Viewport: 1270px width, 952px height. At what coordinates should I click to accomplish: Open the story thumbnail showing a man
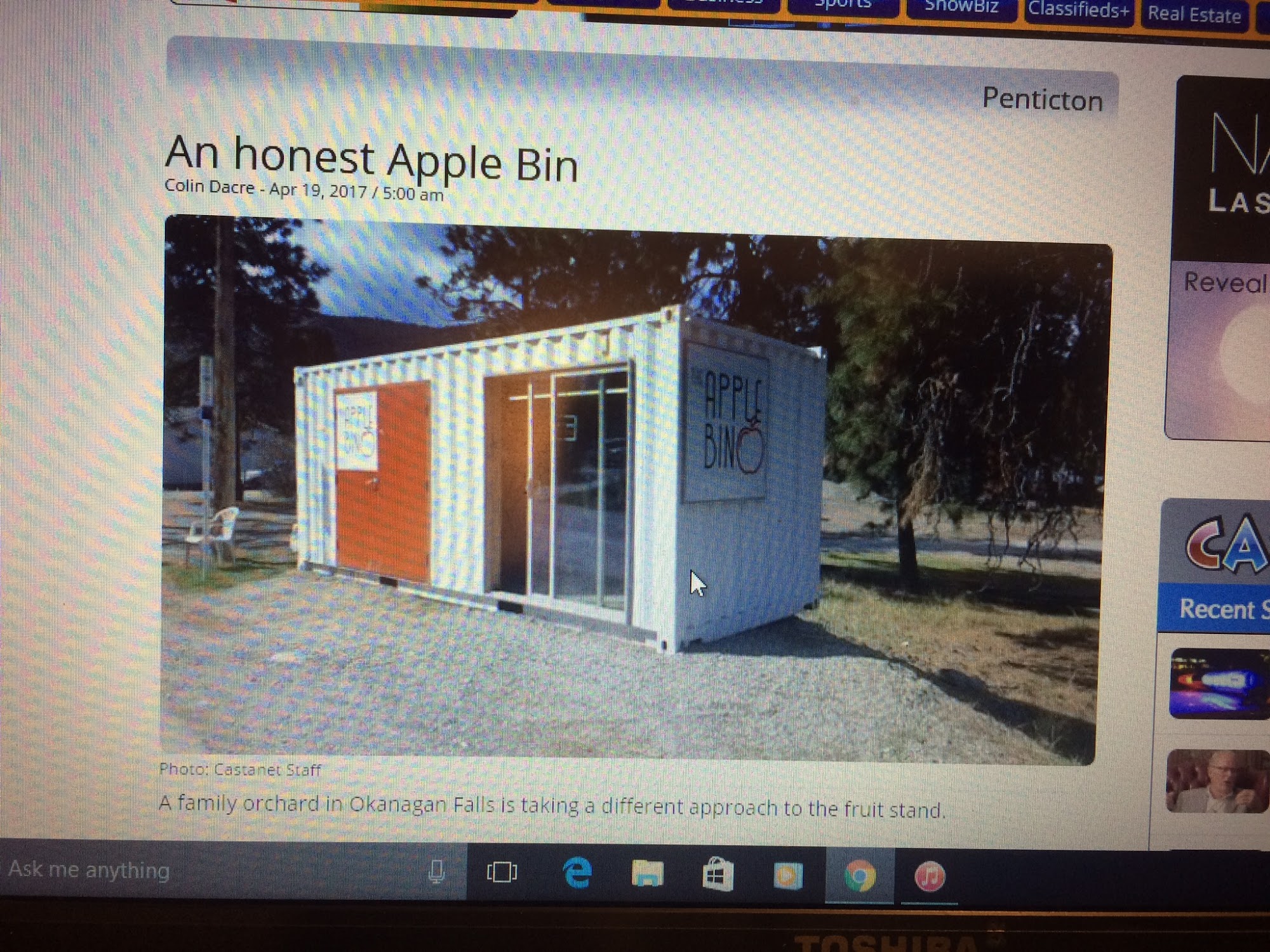(x=1217, y=782)
